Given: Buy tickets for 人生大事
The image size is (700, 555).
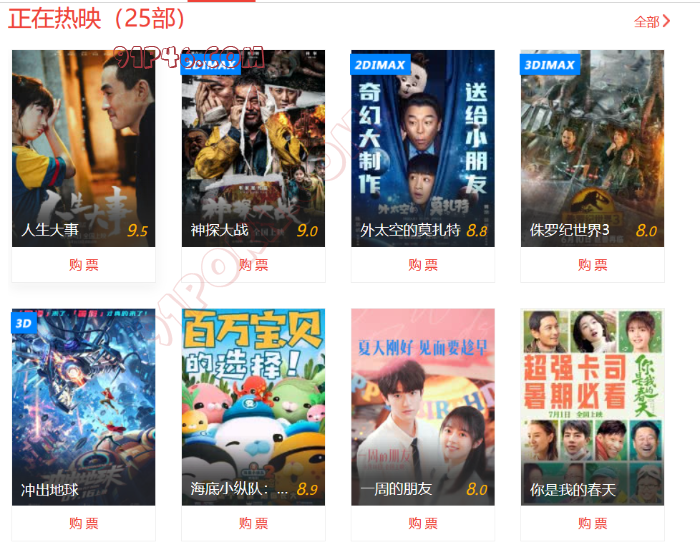Looking at the screenshot, I should (x=84, y=265).
